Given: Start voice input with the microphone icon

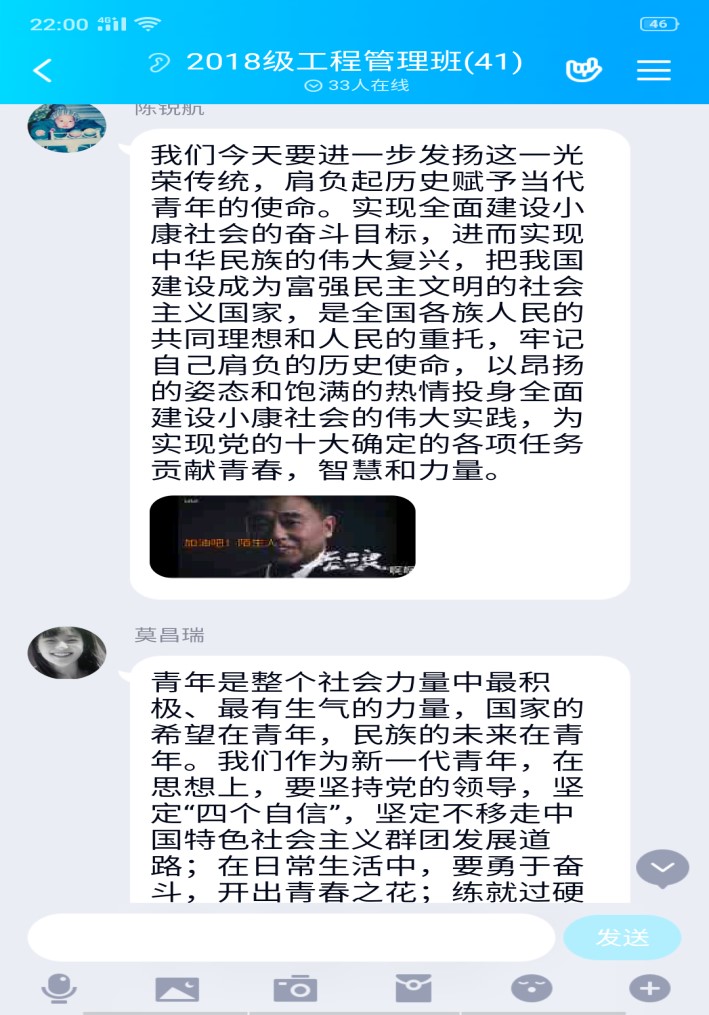Looking at the screenshot, I should pos(59,989).
